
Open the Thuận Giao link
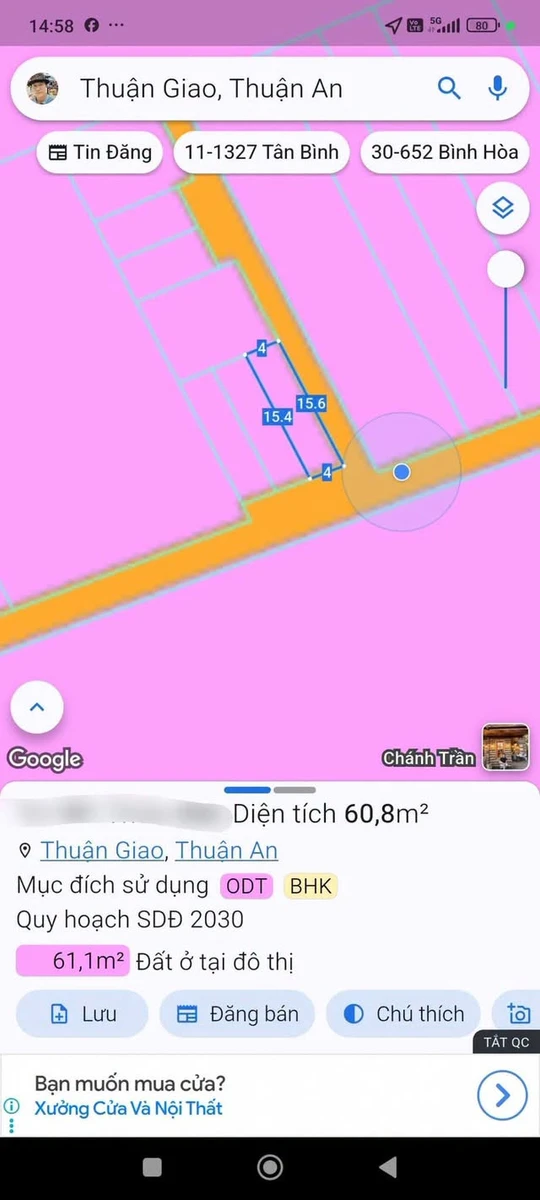(x=102, y=851)
